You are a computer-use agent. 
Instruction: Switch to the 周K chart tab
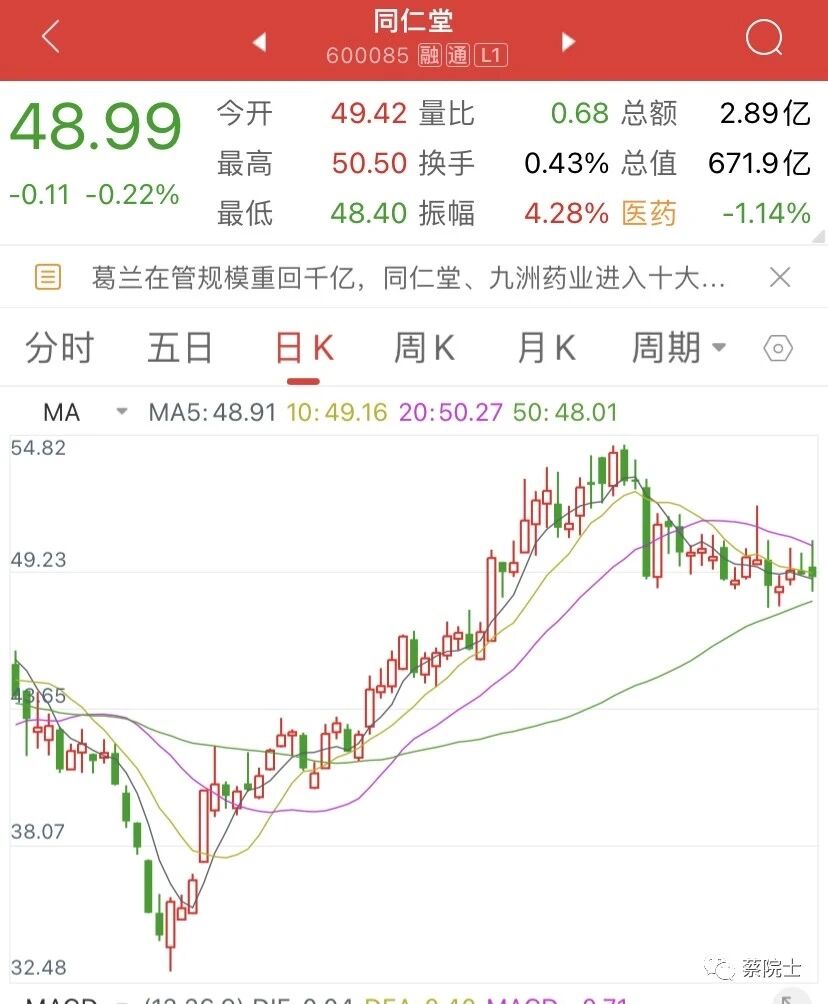pos(424,348)
